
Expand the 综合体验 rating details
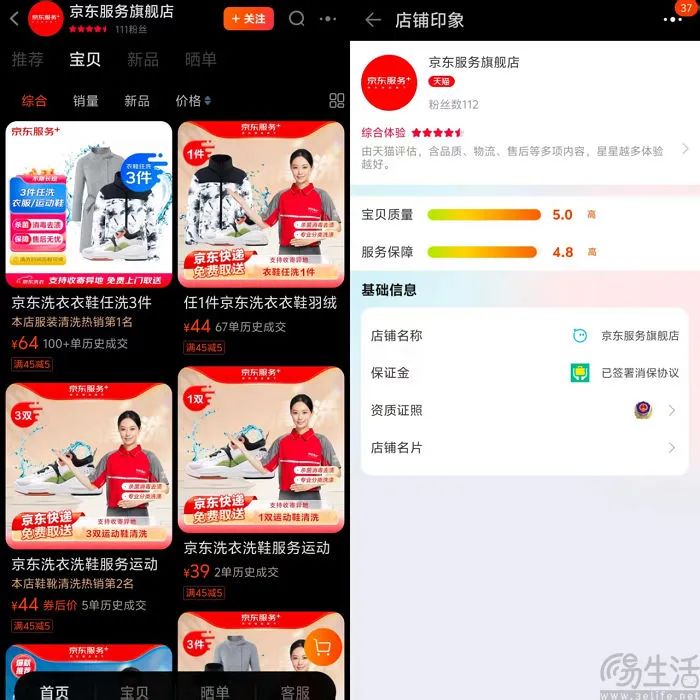[685, 149]
